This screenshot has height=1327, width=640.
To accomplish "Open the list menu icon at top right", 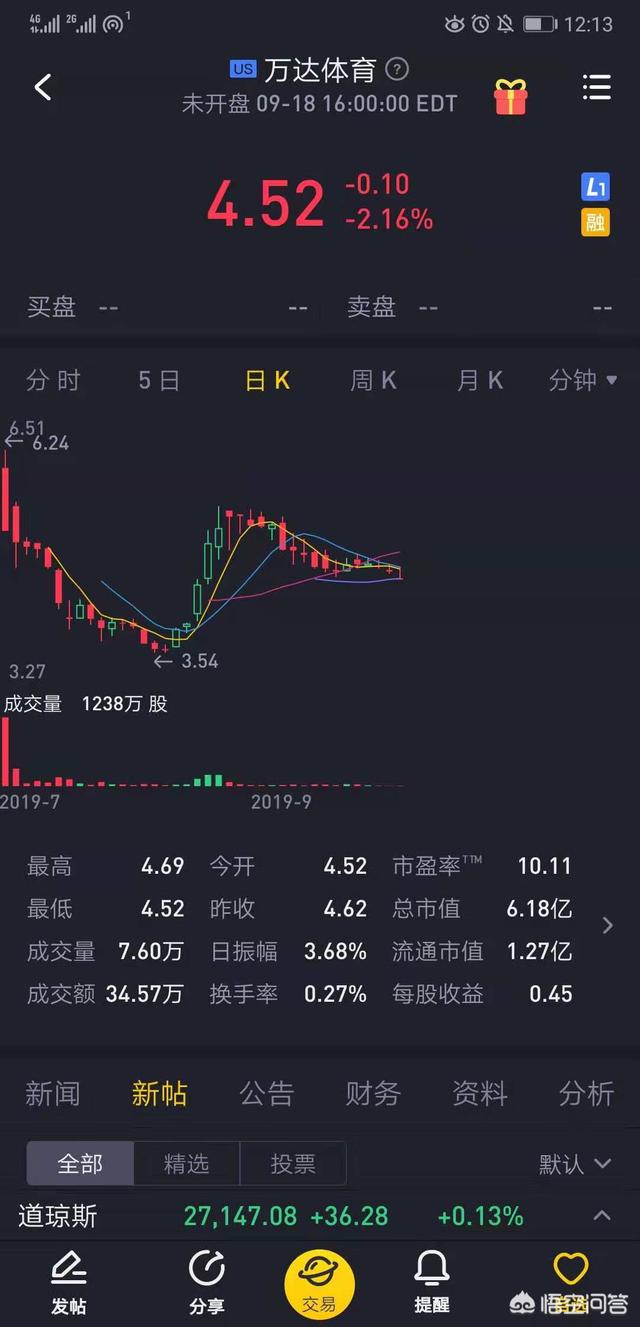I will 596,87.
